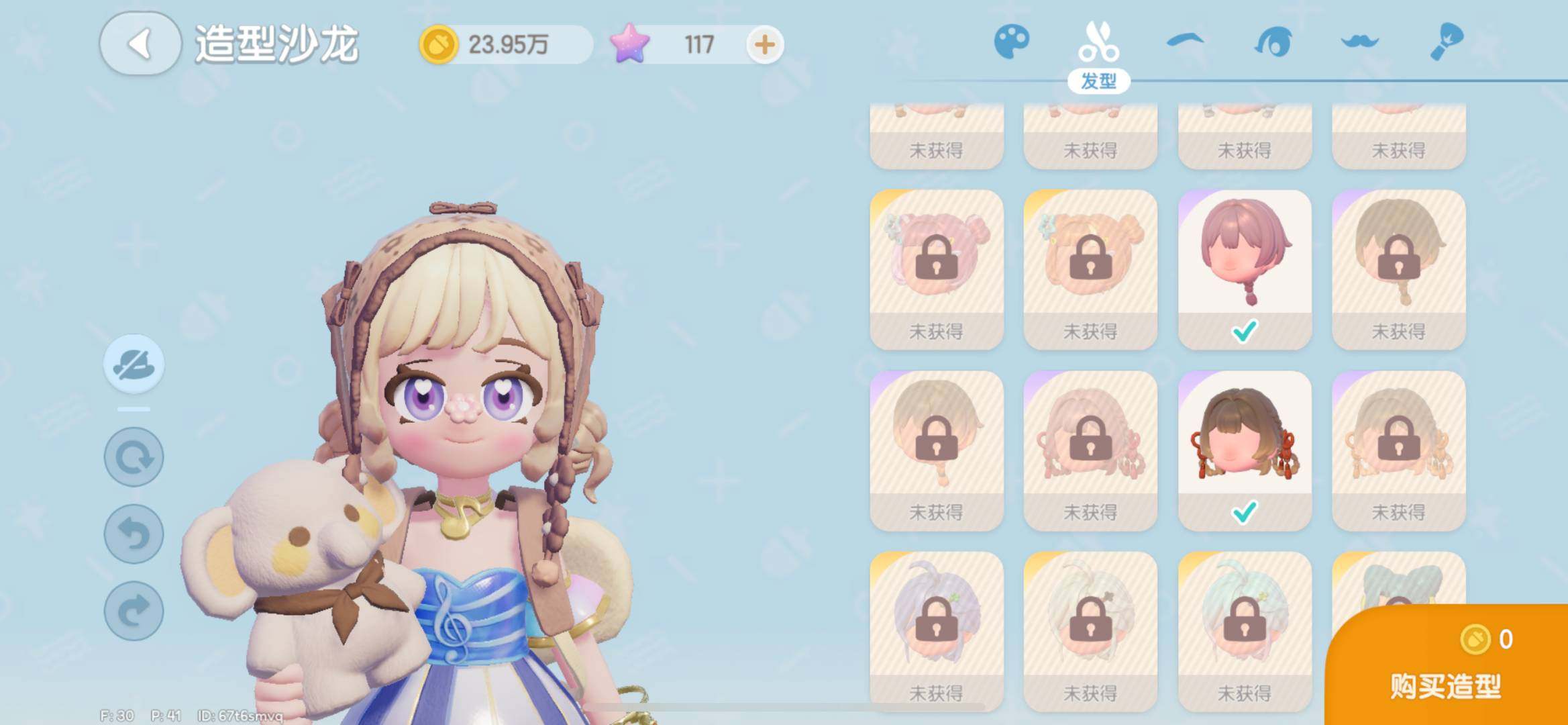The height and width of the screenshot is (725, 1568).
Task: Undo the last styling change
Action: (x=134, y=534)
